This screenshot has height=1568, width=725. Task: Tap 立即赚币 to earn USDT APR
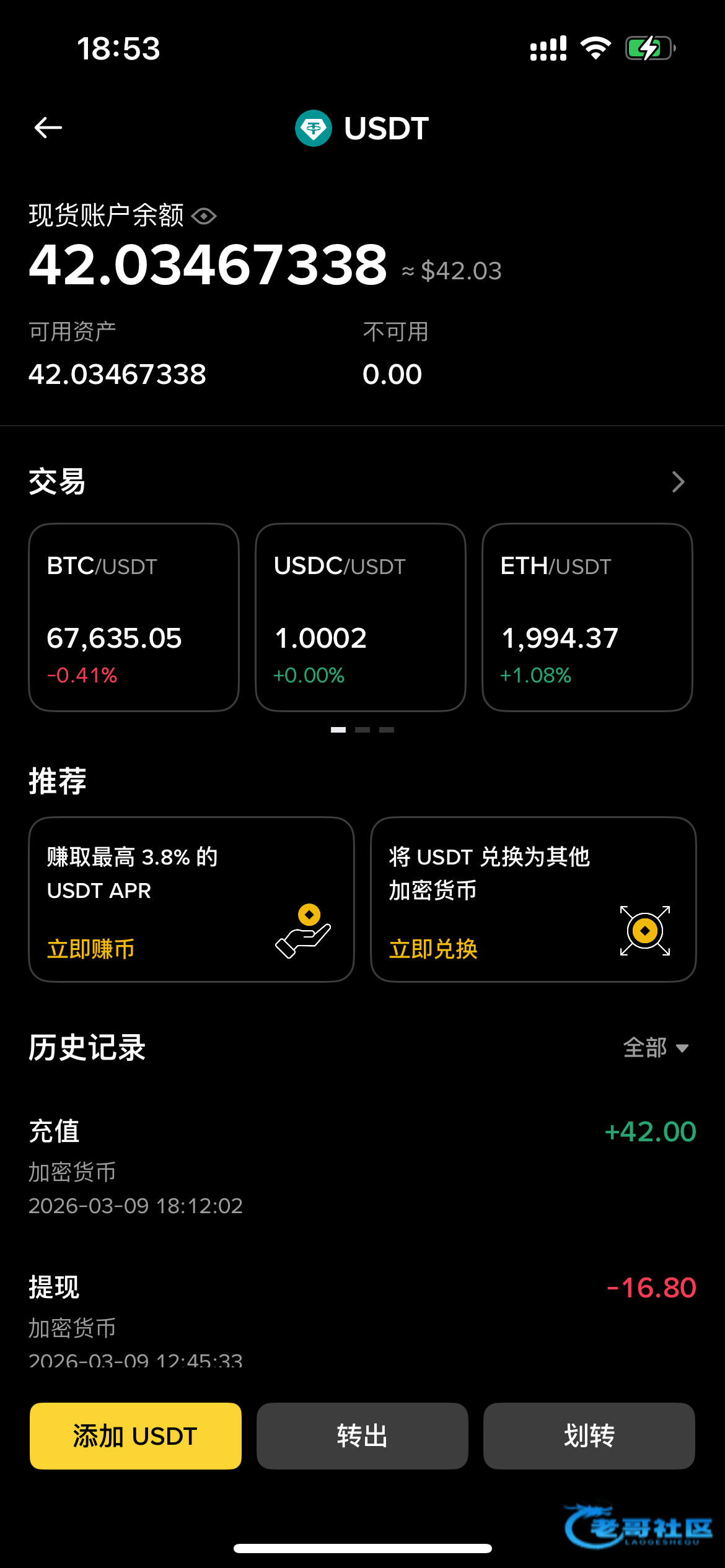tap(91, 949)
